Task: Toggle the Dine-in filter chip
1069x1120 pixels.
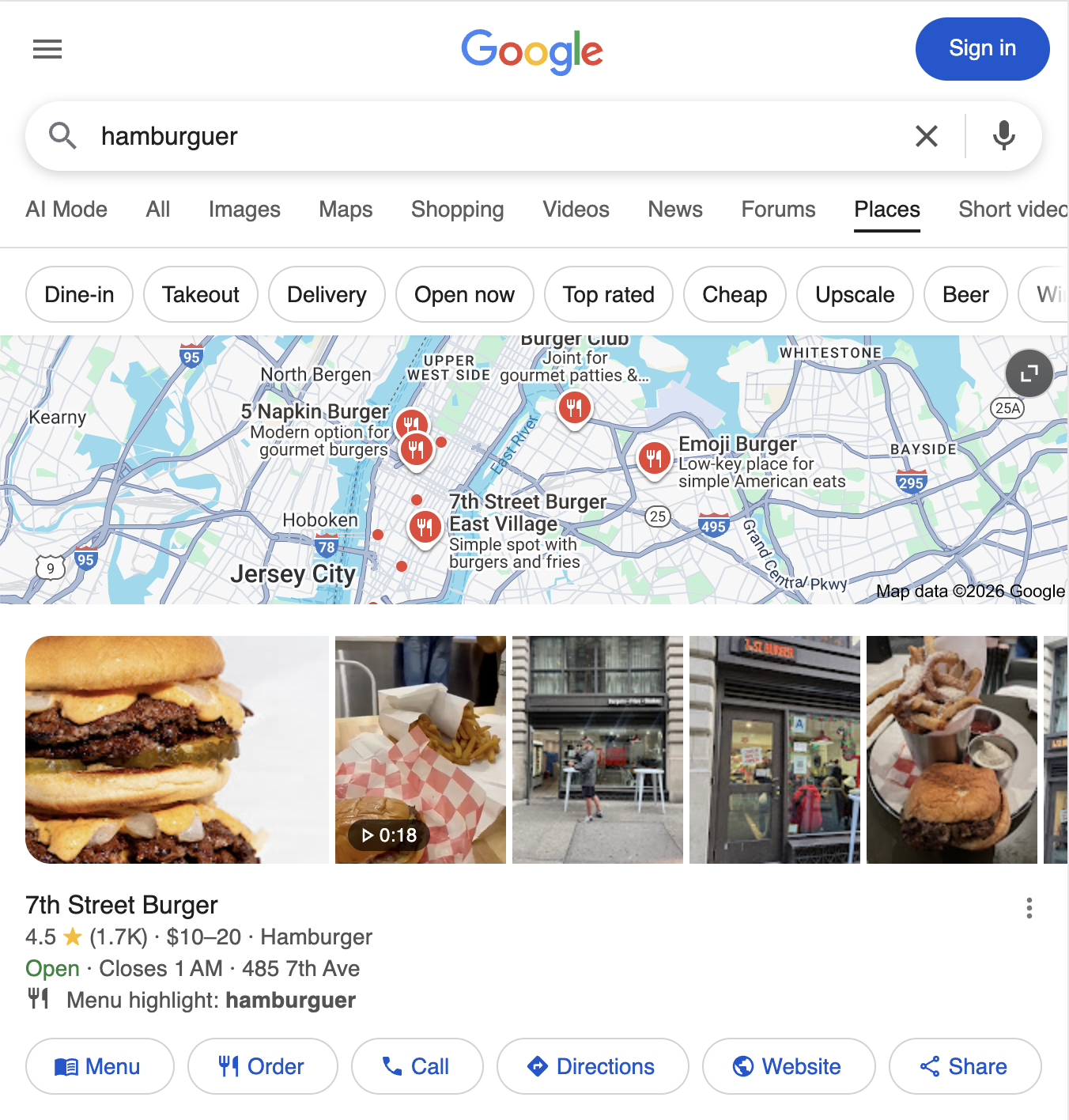Action: click(78, 294)
